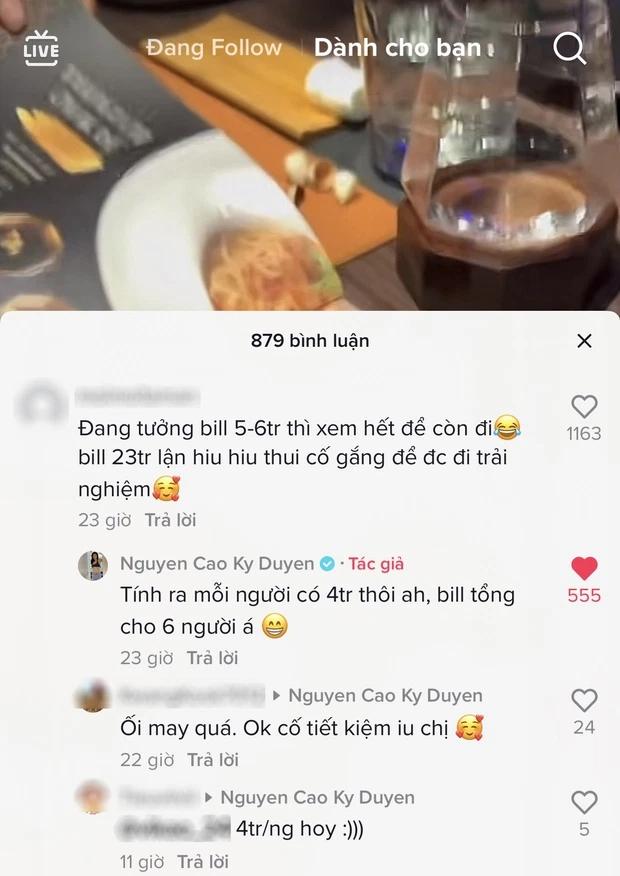Open Nguyen Cao Ky Duyen's author username link

(216, 564)
